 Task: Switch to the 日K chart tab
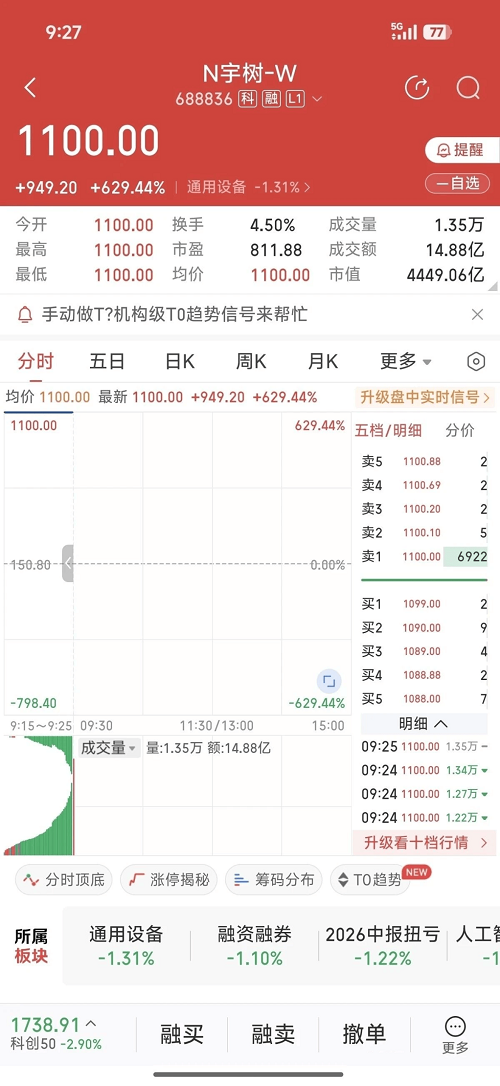pos(179,362)
